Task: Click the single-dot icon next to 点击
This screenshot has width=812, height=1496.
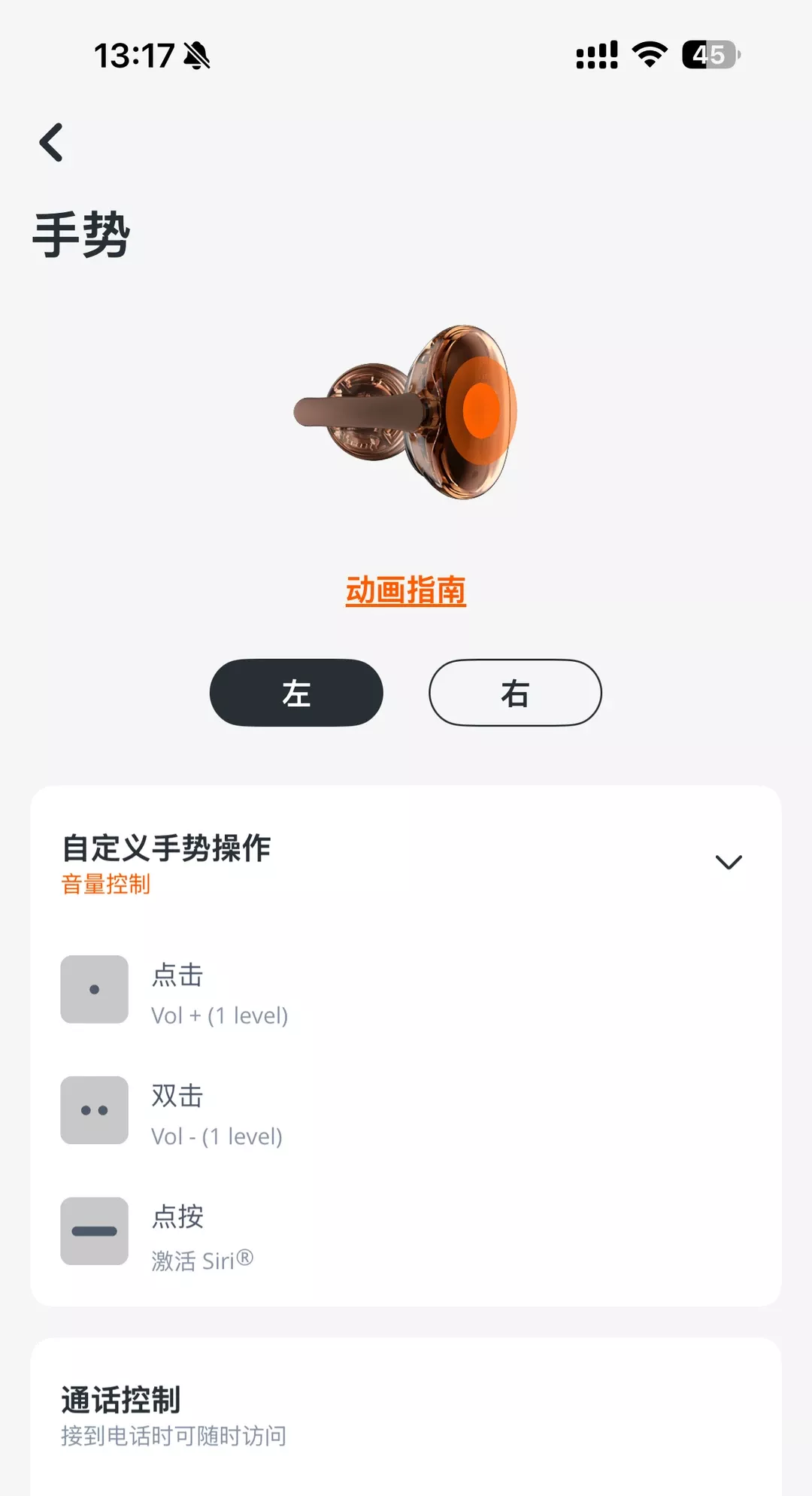Action: click(93, 991)
